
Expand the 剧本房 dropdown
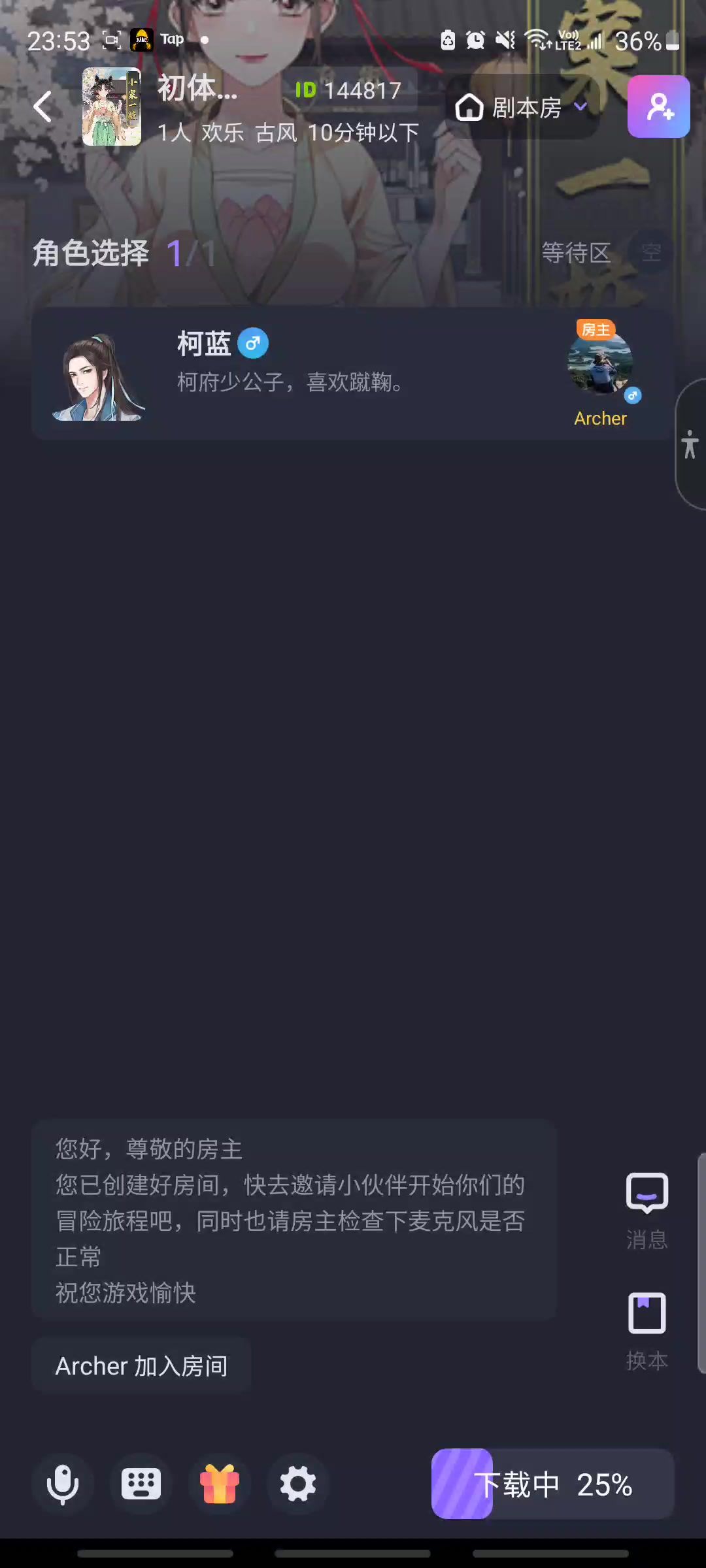click(523, 107)
